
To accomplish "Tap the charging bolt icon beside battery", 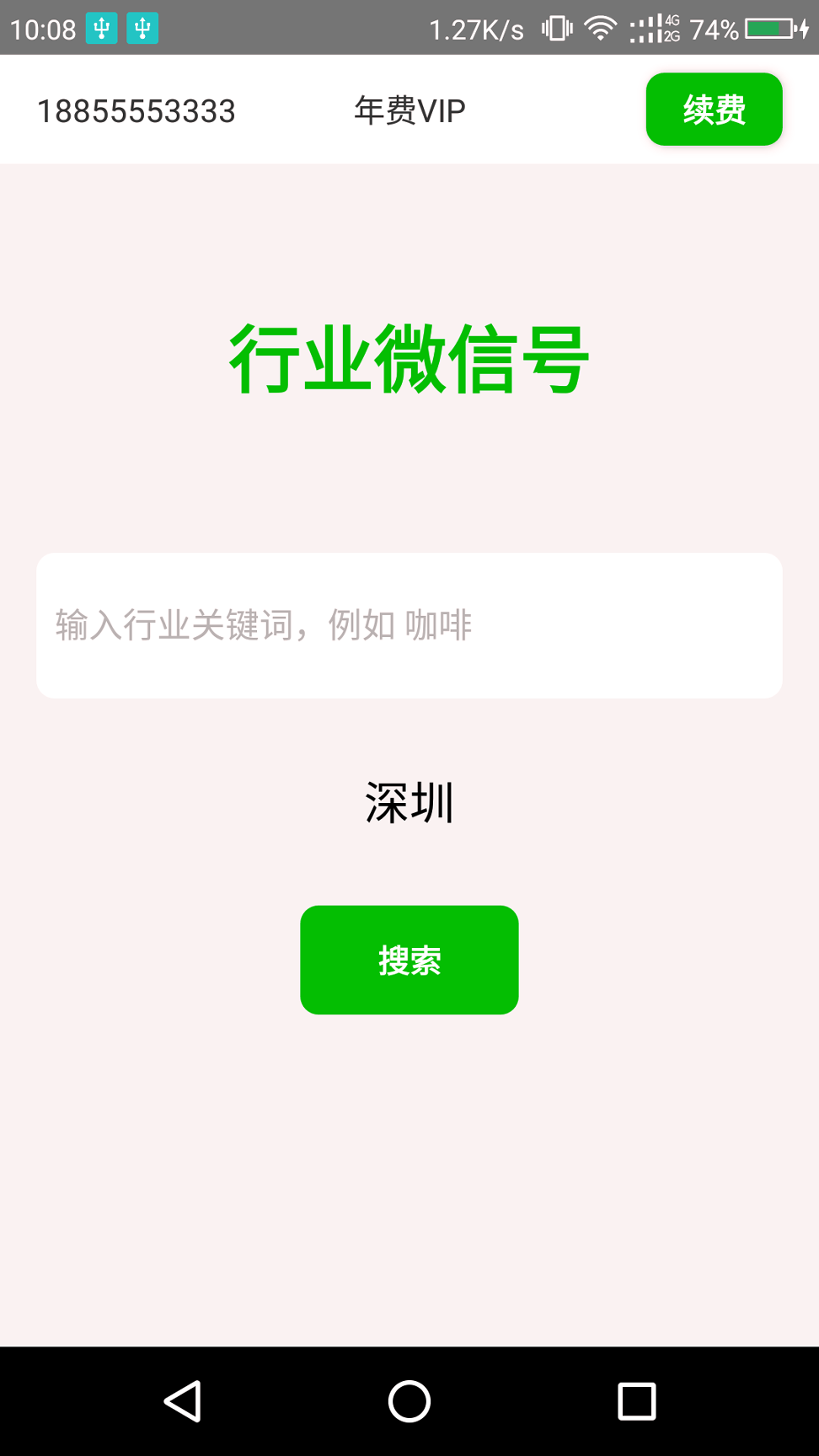I will [804, 28].
